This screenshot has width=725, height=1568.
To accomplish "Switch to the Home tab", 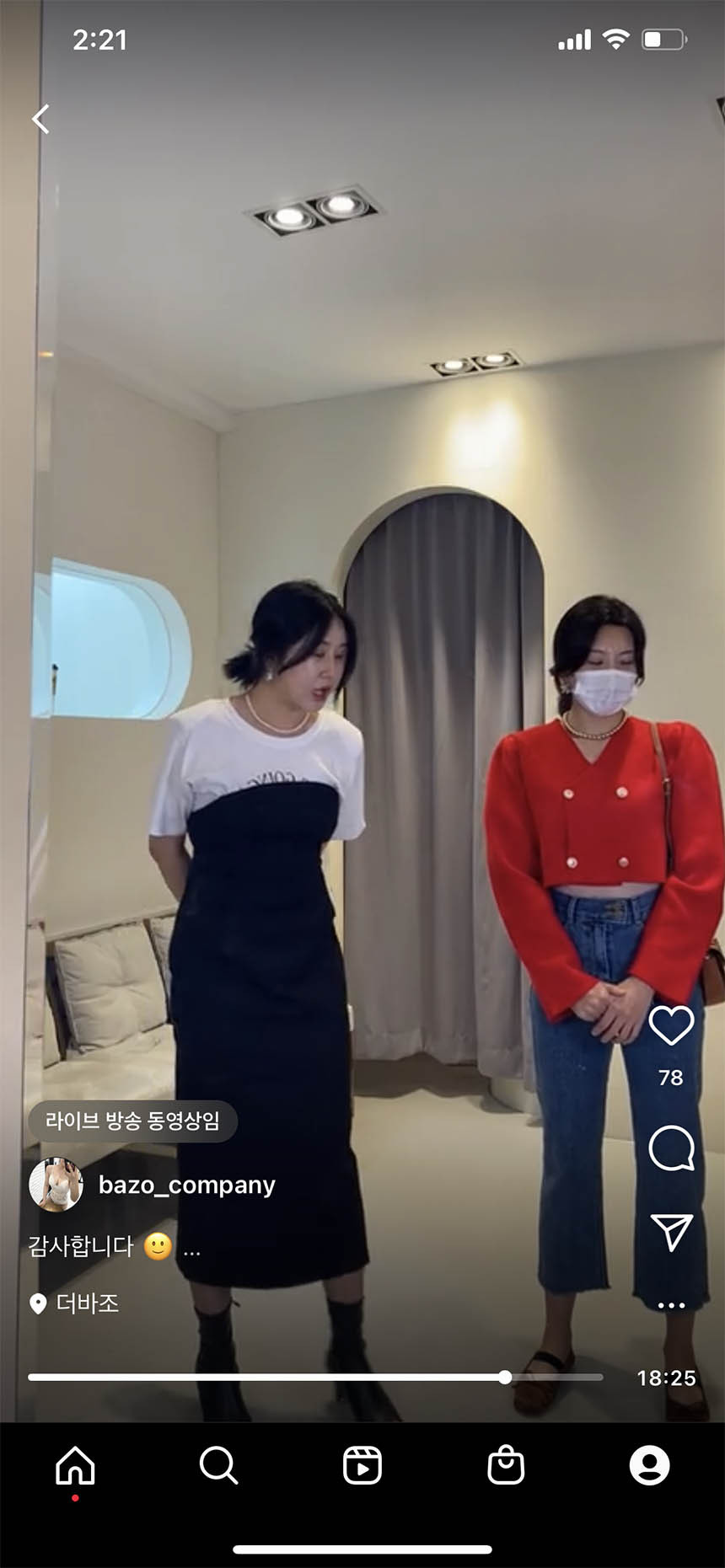I will point(75,1466).
